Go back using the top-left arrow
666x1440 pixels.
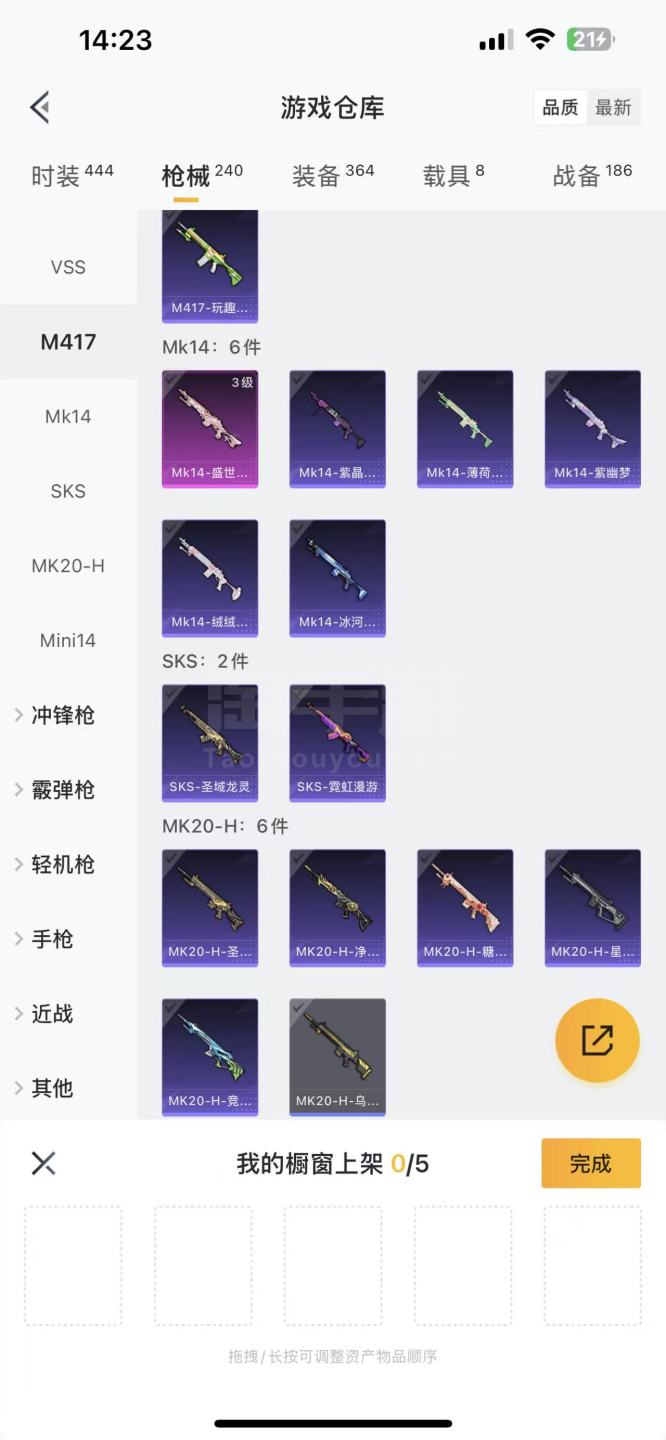point(40,107)
